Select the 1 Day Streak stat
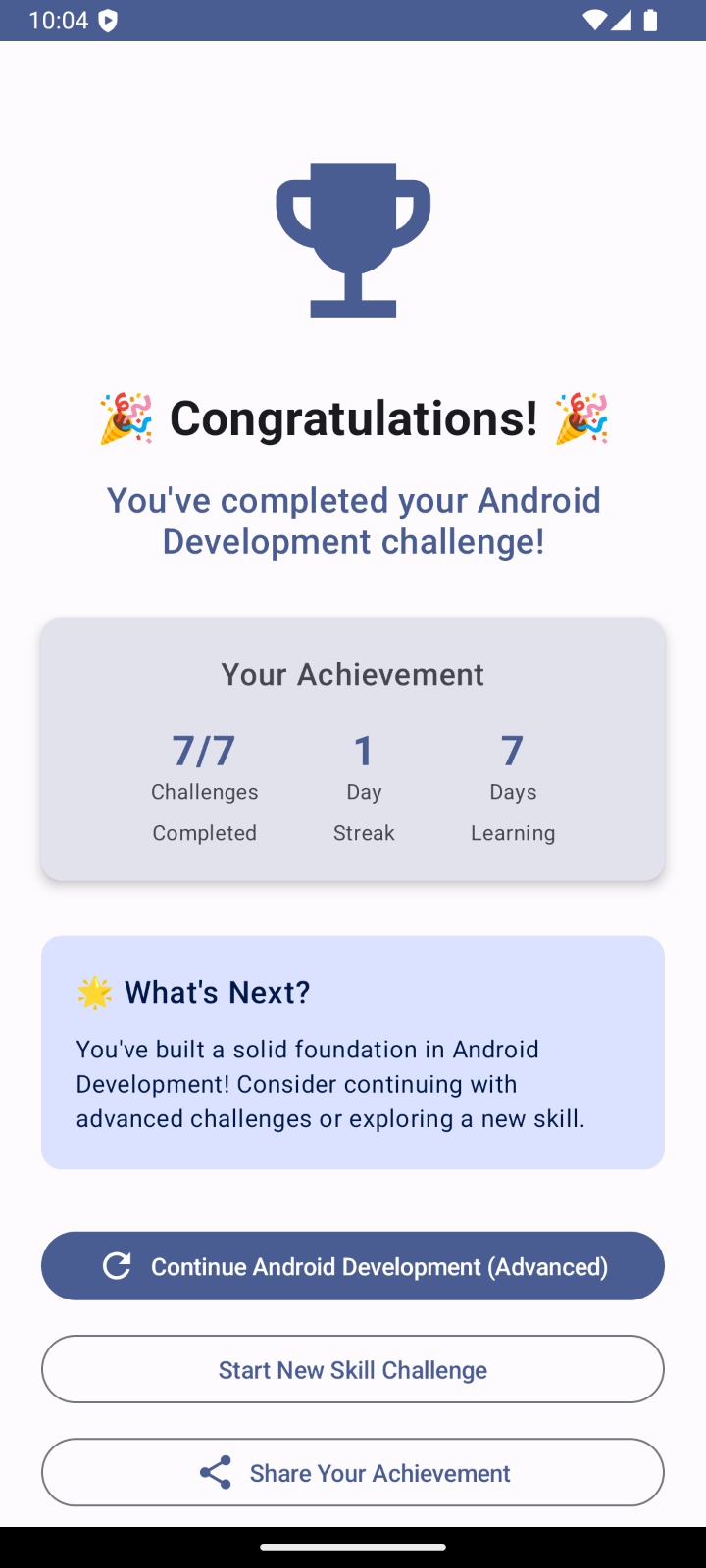This screenshot has height=1568, width=706. pyautogui.click(x=364, y=789)
